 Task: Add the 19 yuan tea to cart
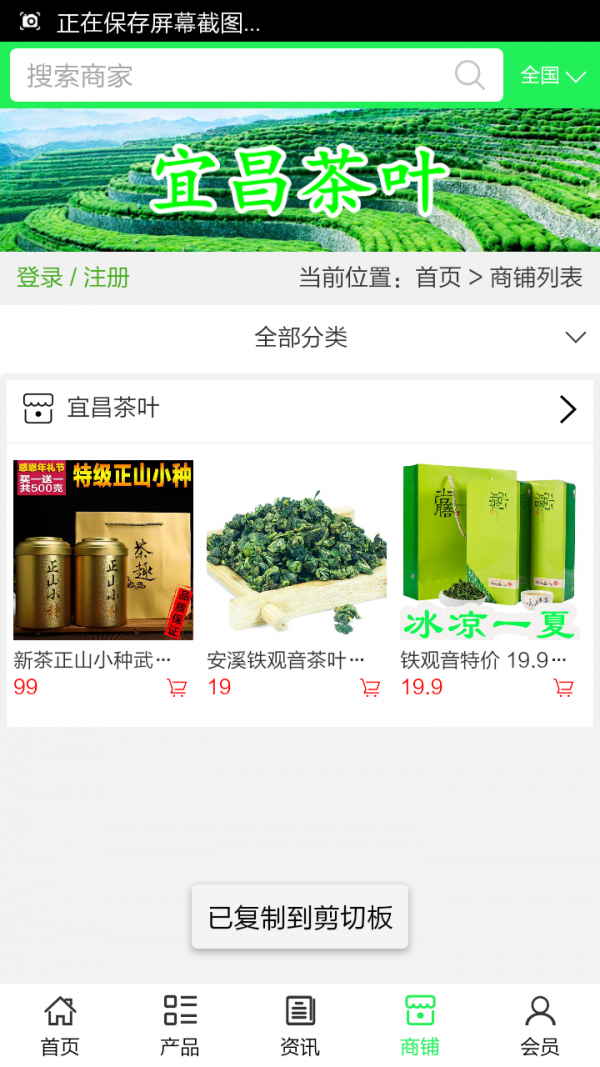coord(370,688)
